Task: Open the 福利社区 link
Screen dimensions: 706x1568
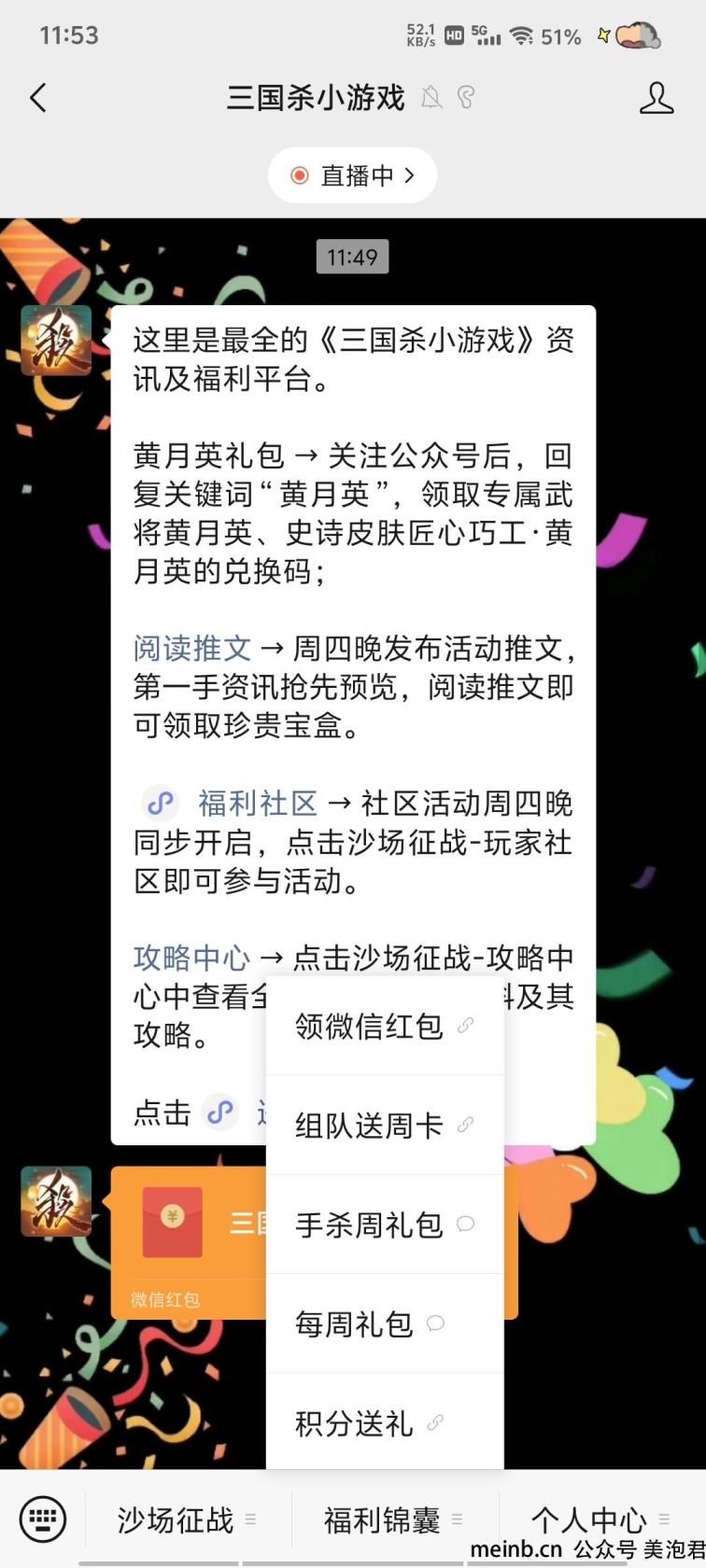Action: coord(256,803)
